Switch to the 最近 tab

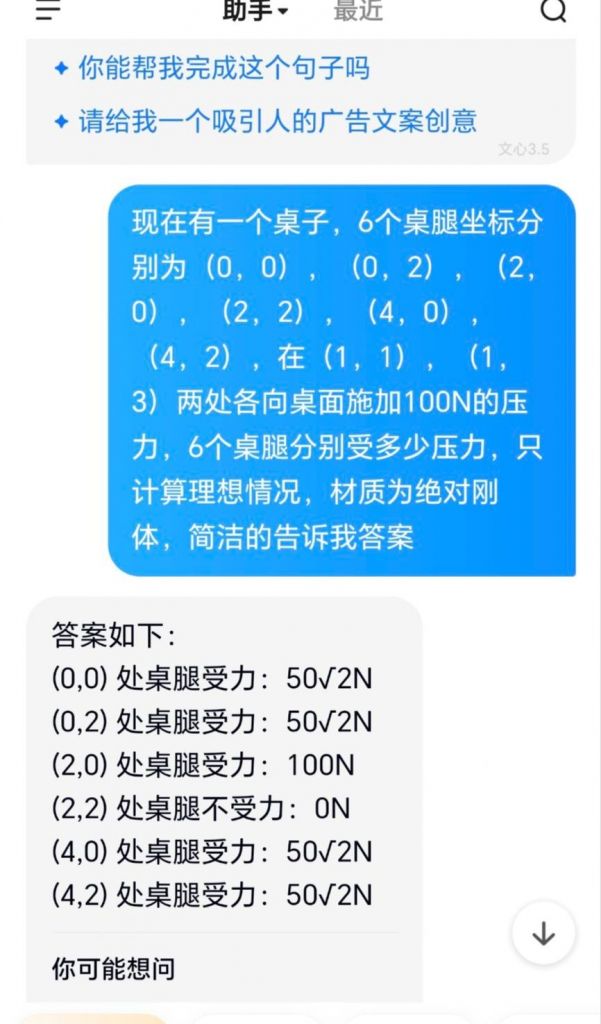pyautogui.click(x=358, y=10)
